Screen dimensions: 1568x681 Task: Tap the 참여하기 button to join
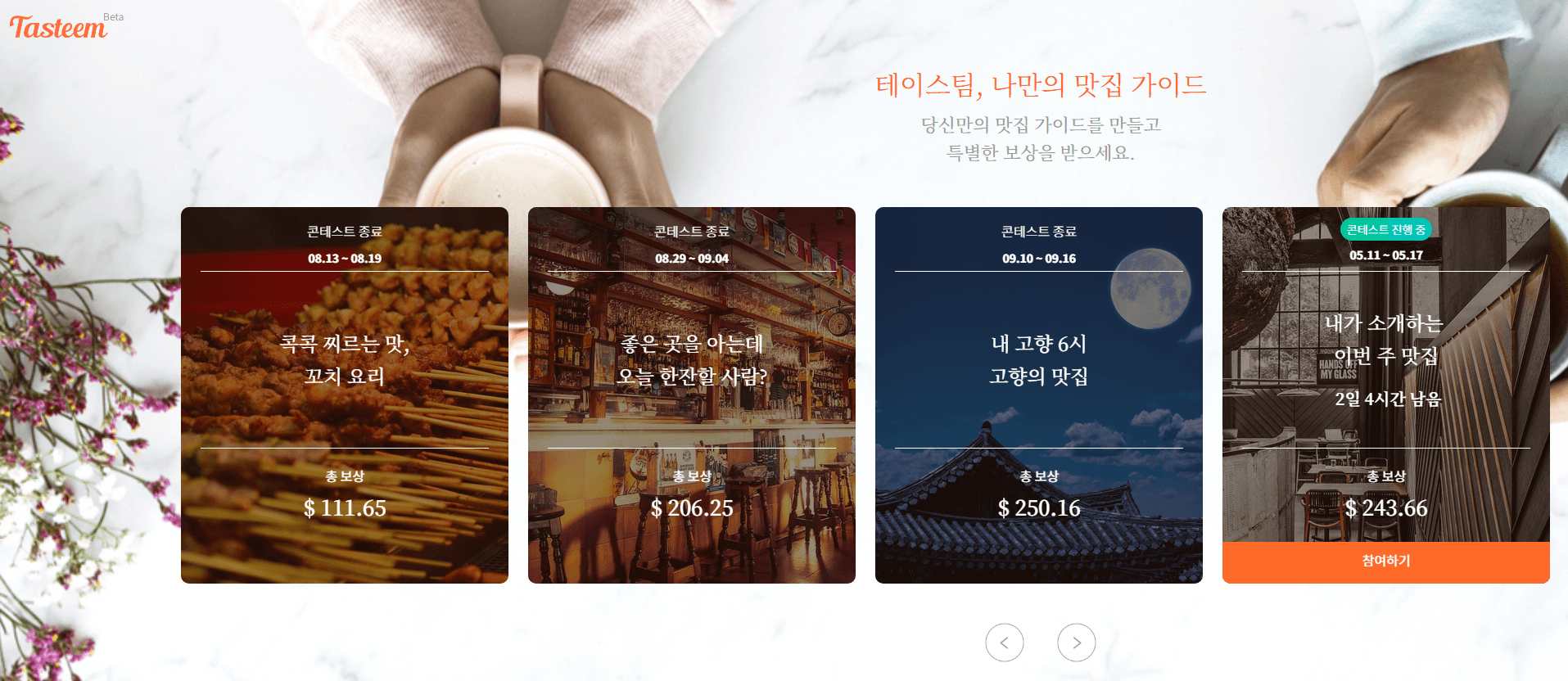pos(1385,561)
